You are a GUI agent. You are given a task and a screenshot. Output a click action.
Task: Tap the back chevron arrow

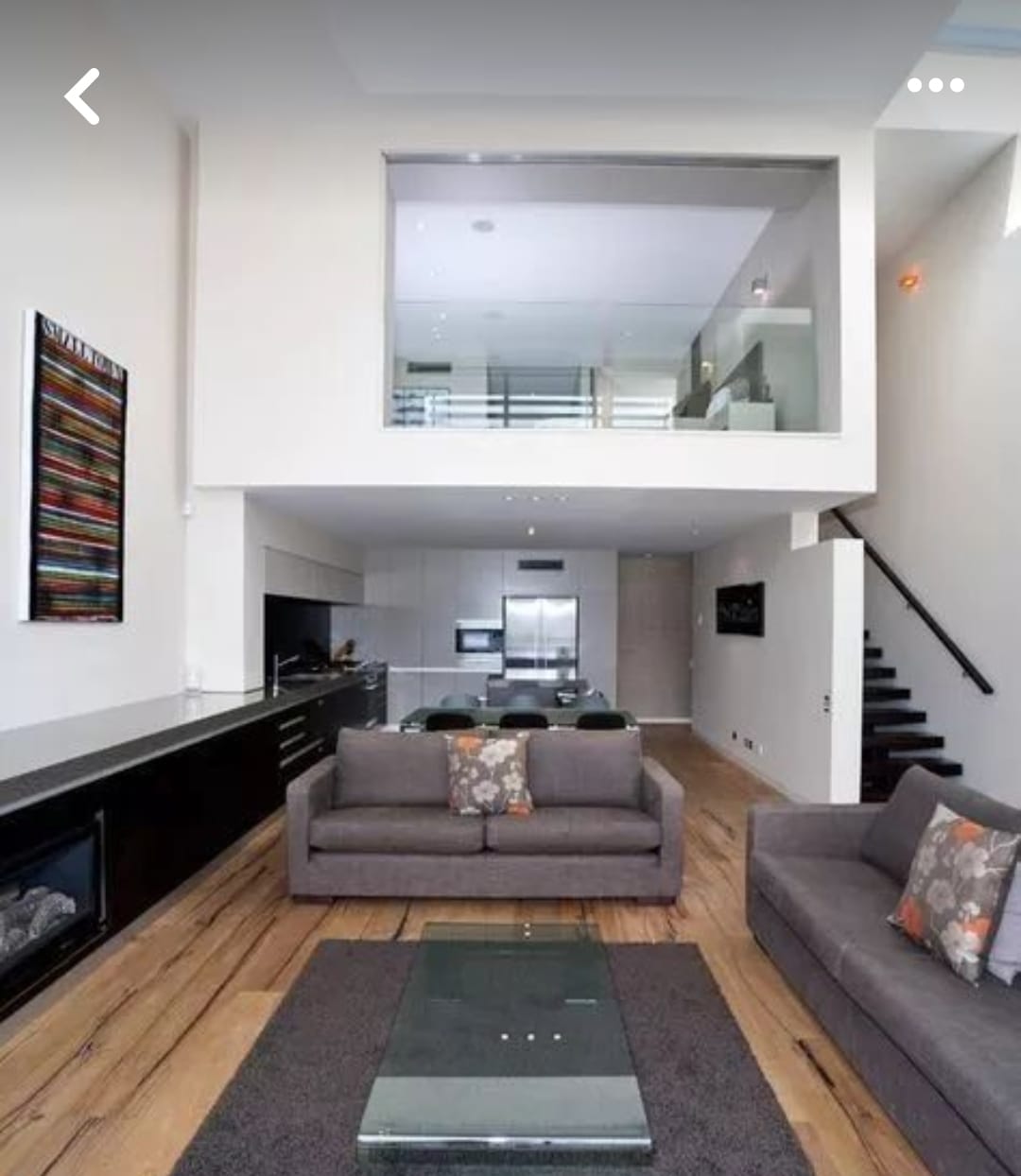tap(81, 95)
